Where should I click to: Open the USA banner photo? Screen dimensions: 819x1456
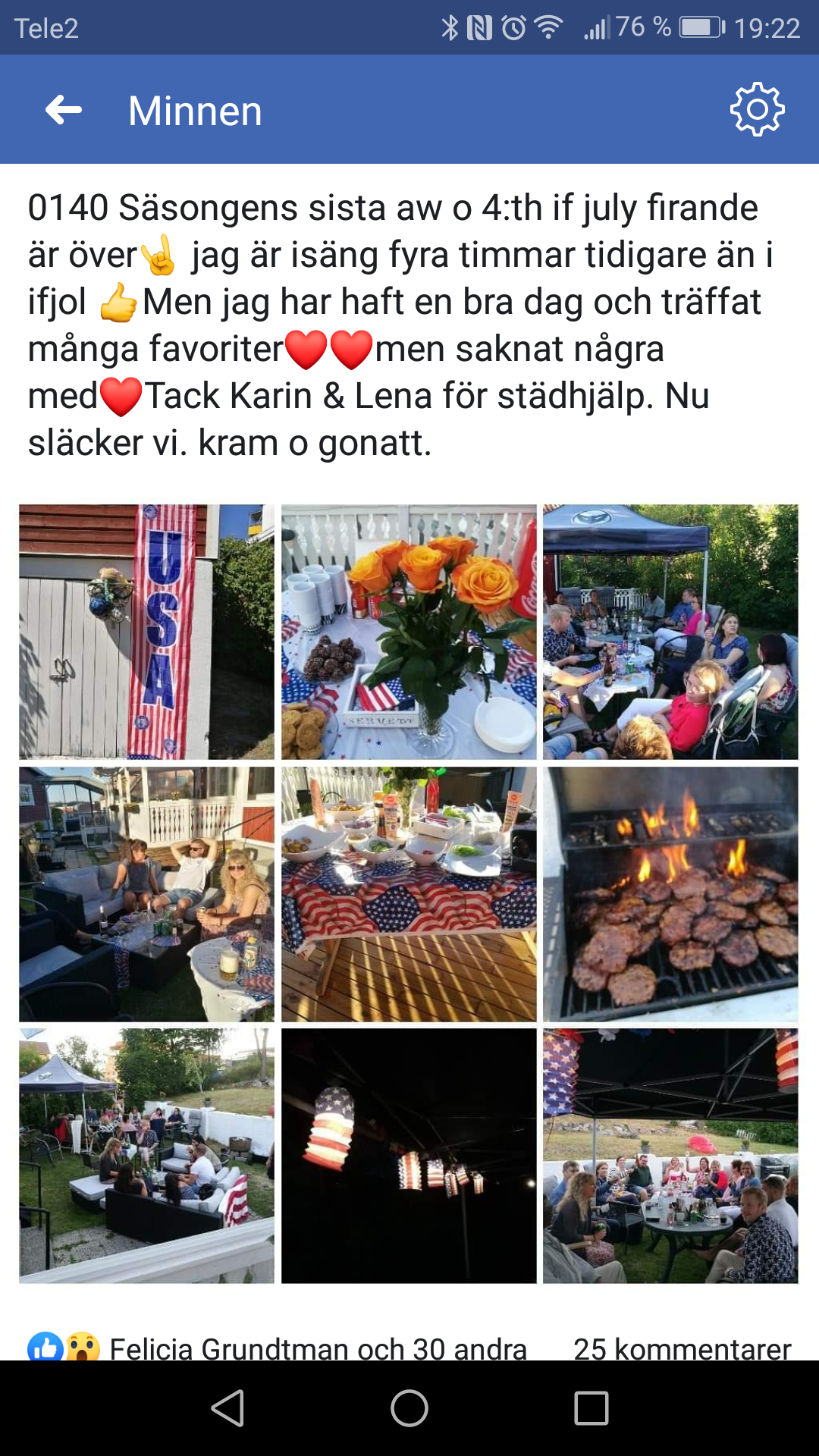pos(146,632)
